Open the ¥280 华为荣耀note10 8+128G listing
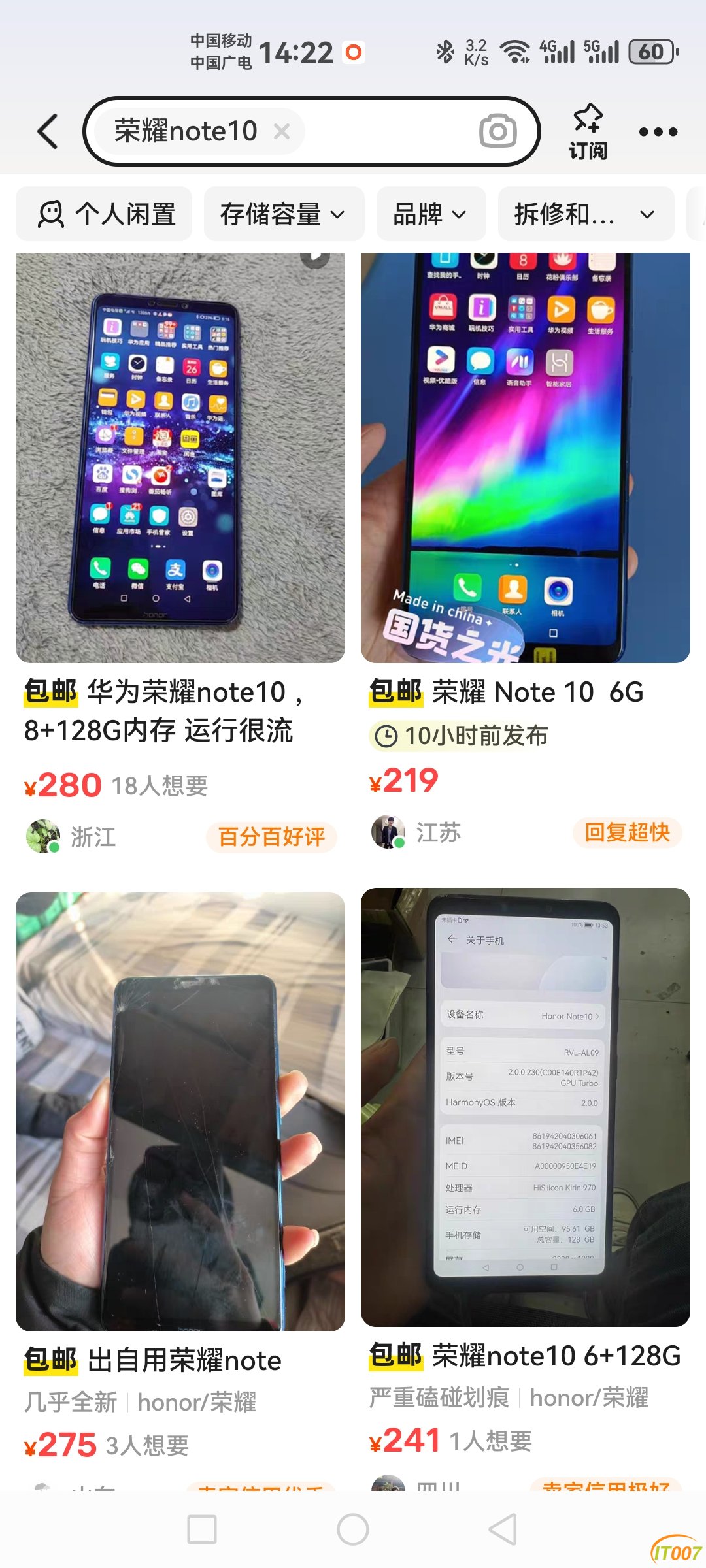The height and width of the screenshot is (1568, 706). point(180,457)
